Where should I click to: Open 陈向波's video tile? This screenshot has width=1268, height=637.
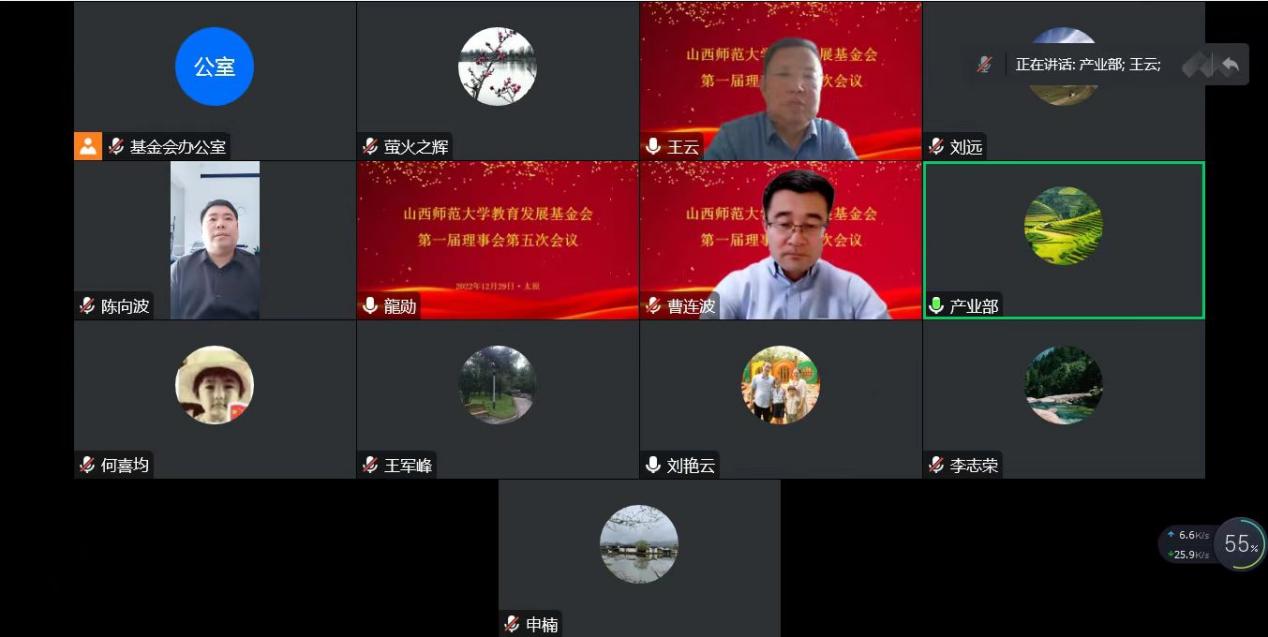(x=214, y=240)
